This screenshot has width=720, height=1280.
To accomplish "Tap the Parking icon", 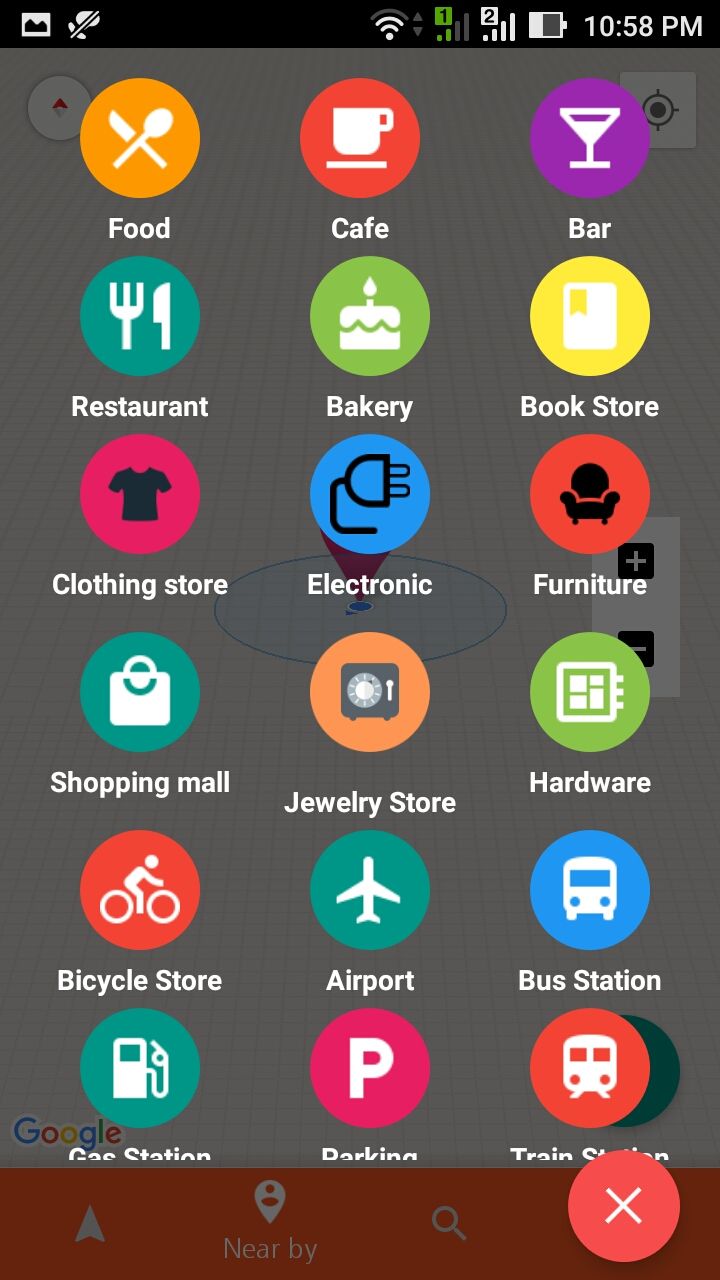I will coord(370,1068).
